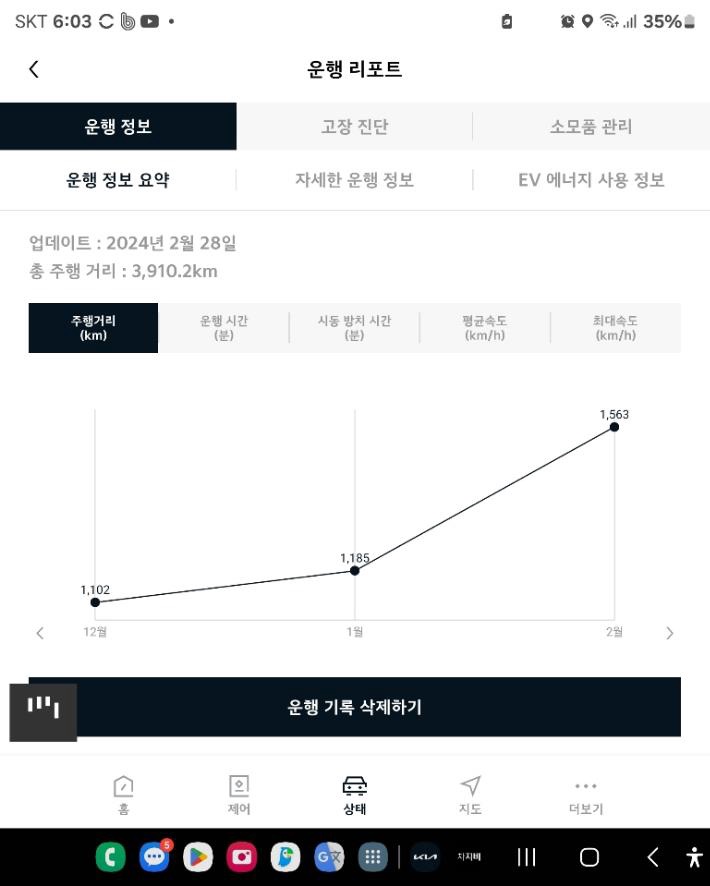
Task: Open the 홈 tab
Action: coord(123,795)
